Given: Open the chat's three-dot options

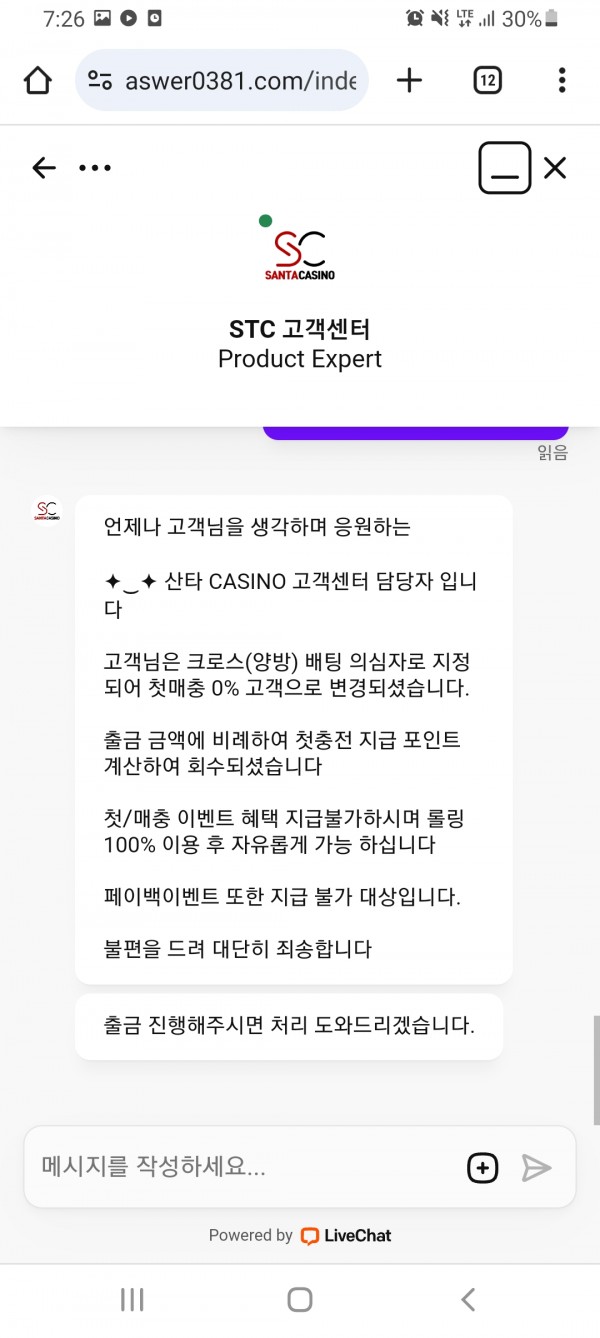Looking at the screenshot, I should coord(95,168).
